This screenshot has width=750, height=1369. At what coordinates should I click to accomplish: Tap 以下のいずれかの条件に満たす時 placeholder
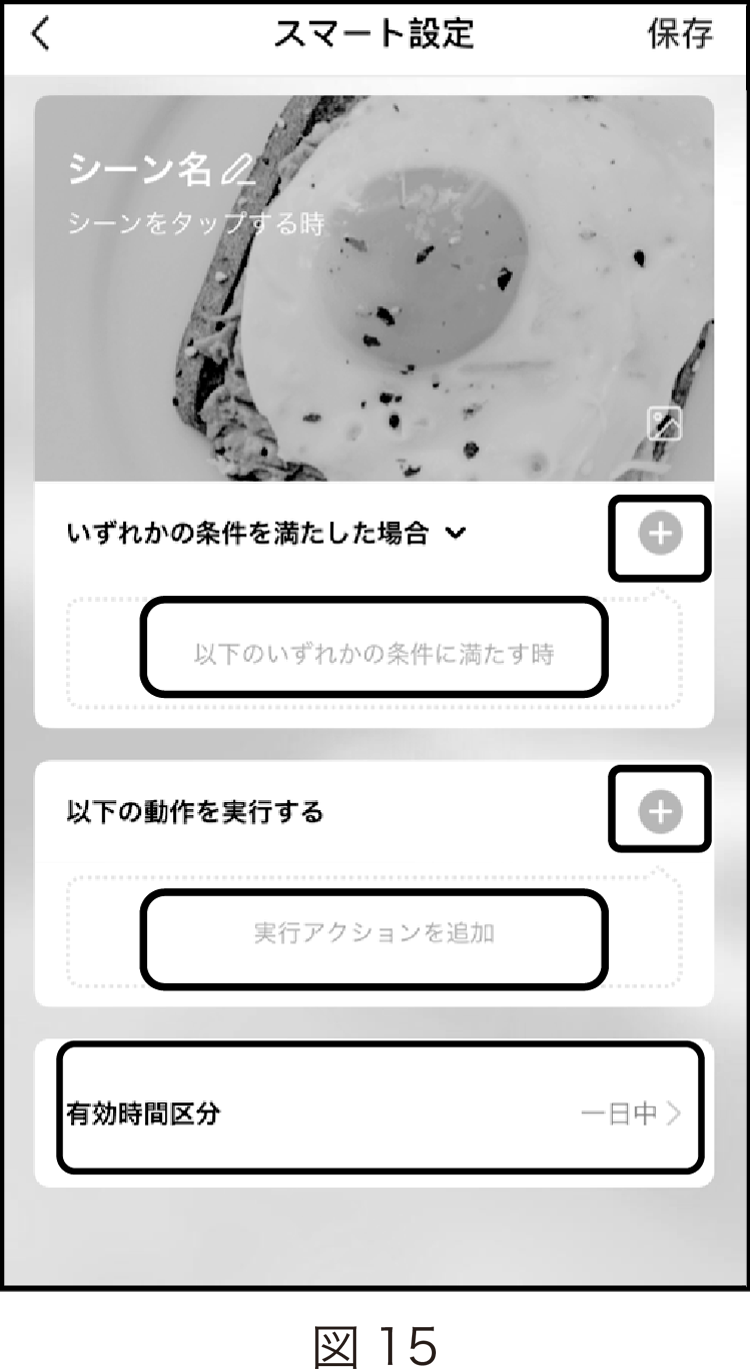coord(374,655)
